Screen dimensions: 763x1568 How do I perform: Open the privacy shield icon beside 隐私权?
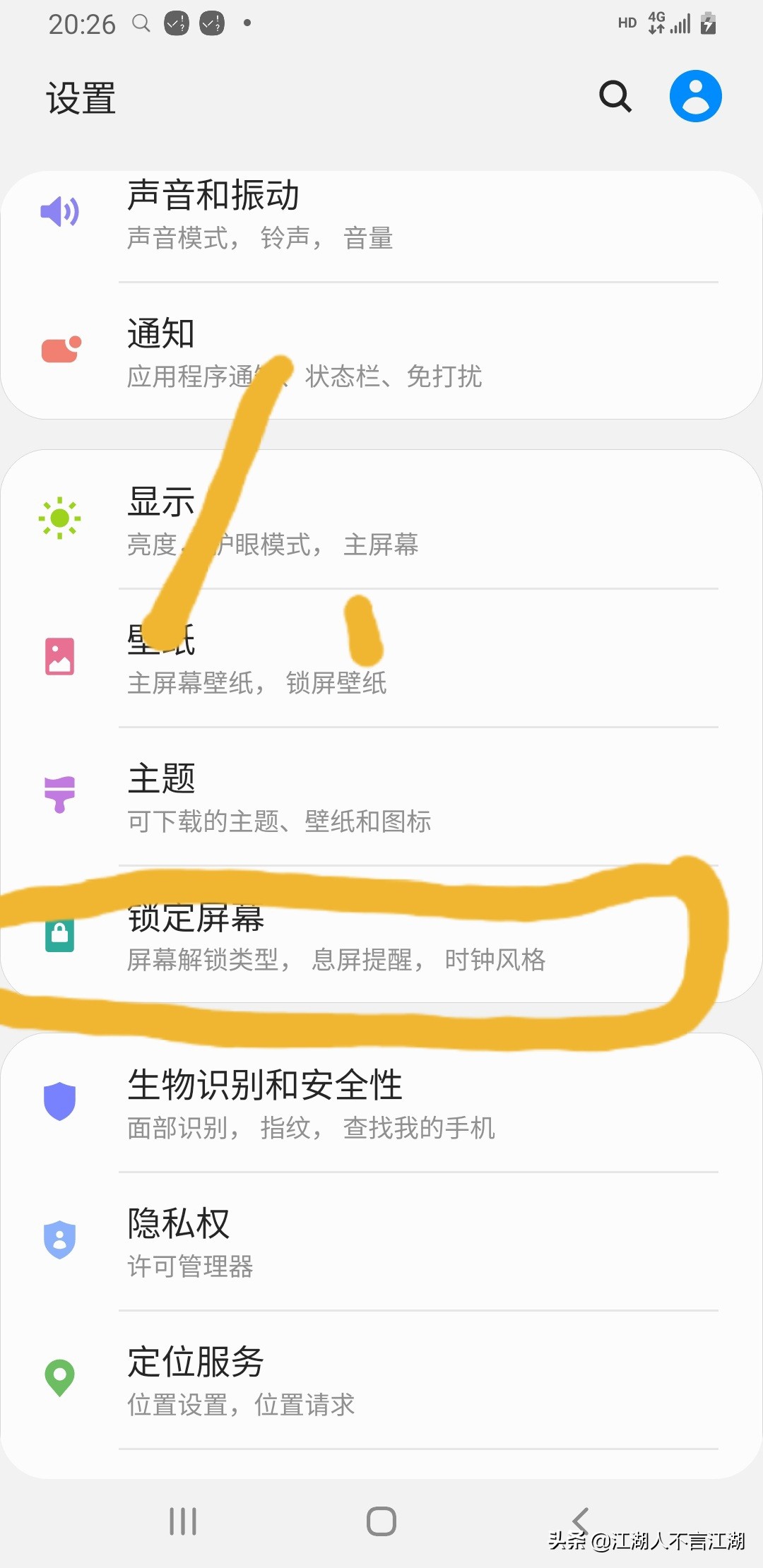point(60,1240)
